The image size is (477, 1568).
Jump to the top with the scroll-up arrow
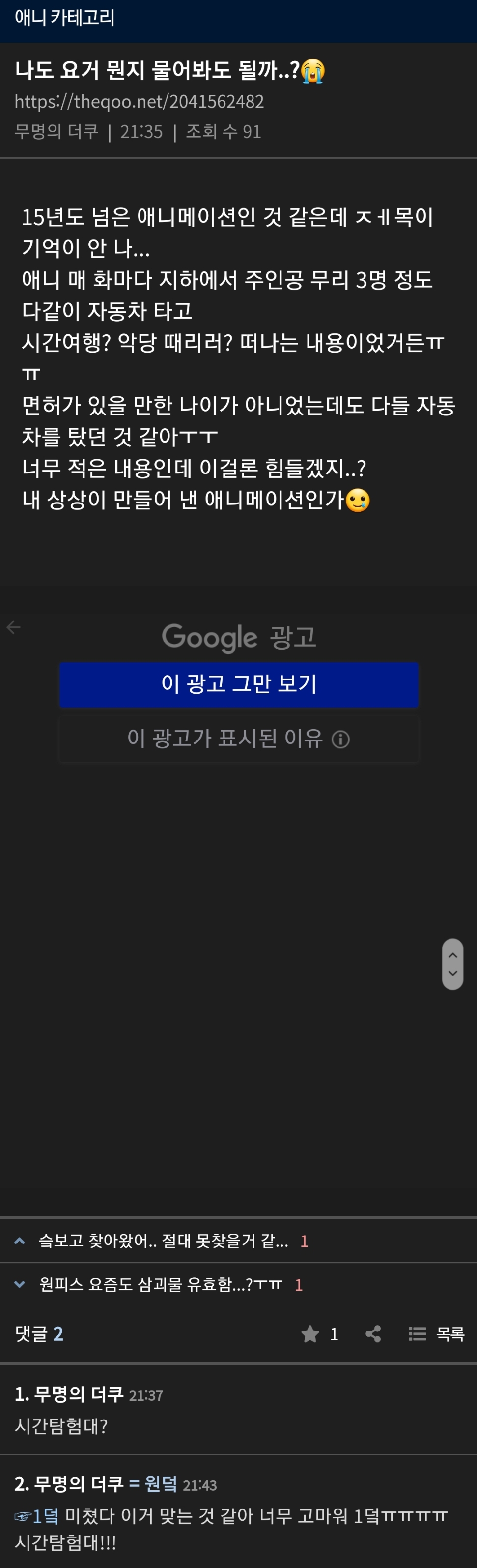point(452,954)
